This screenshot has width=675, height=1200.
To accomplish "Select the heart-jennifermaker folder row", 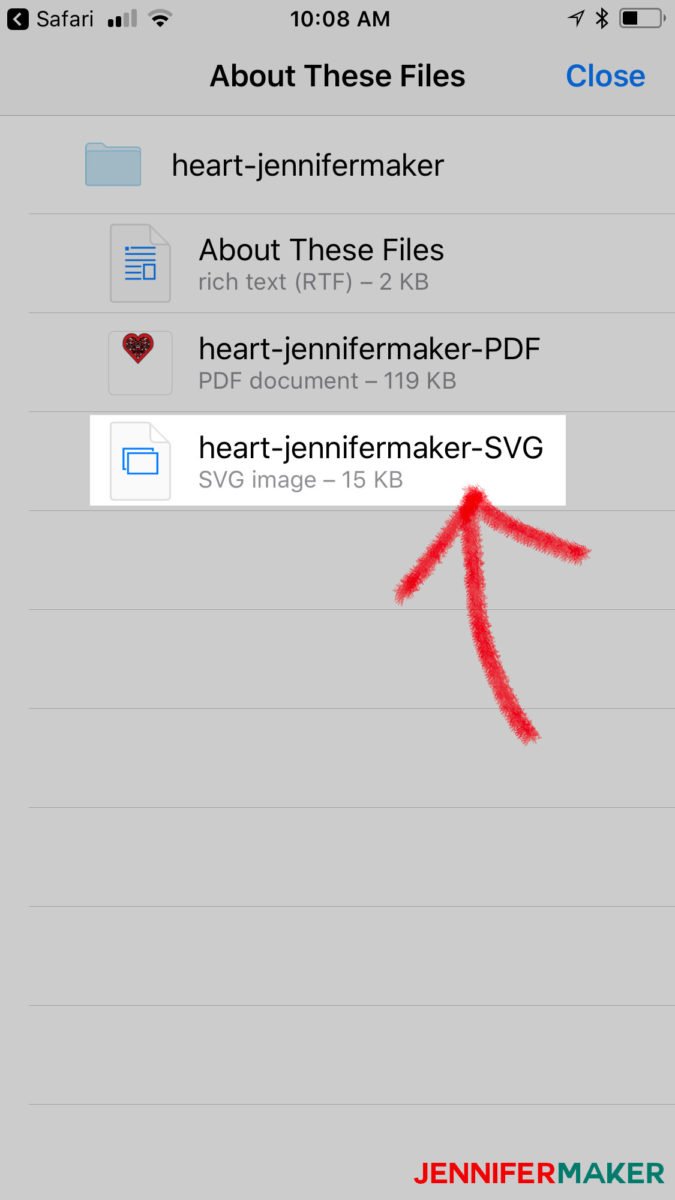I will pos(337,164).
